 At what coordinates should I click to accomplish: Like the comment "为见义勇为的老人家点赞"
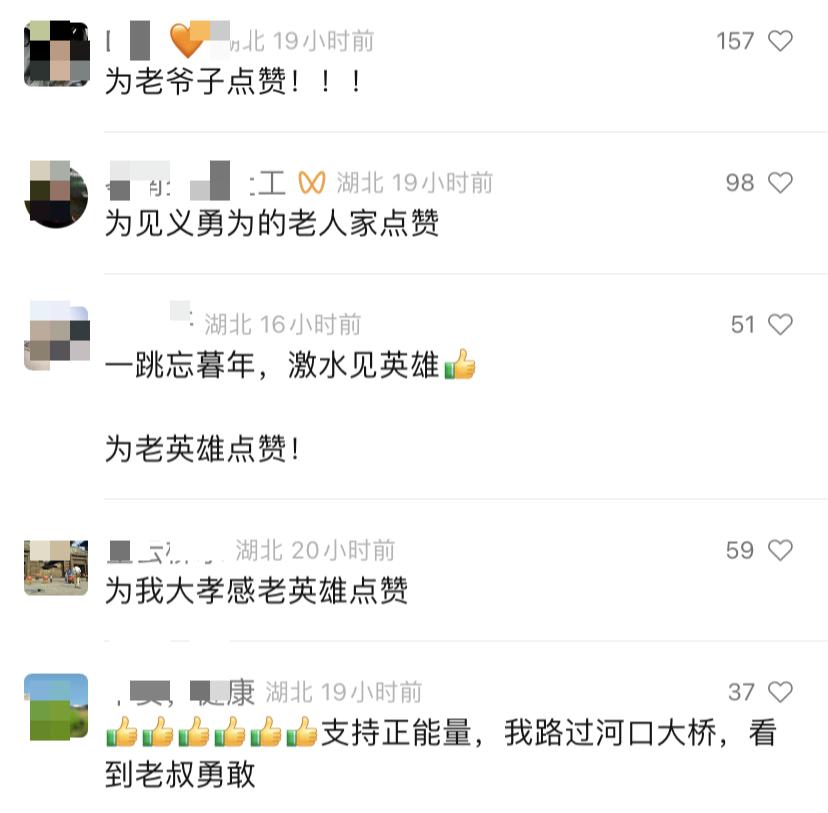click(x=779, y=183)
